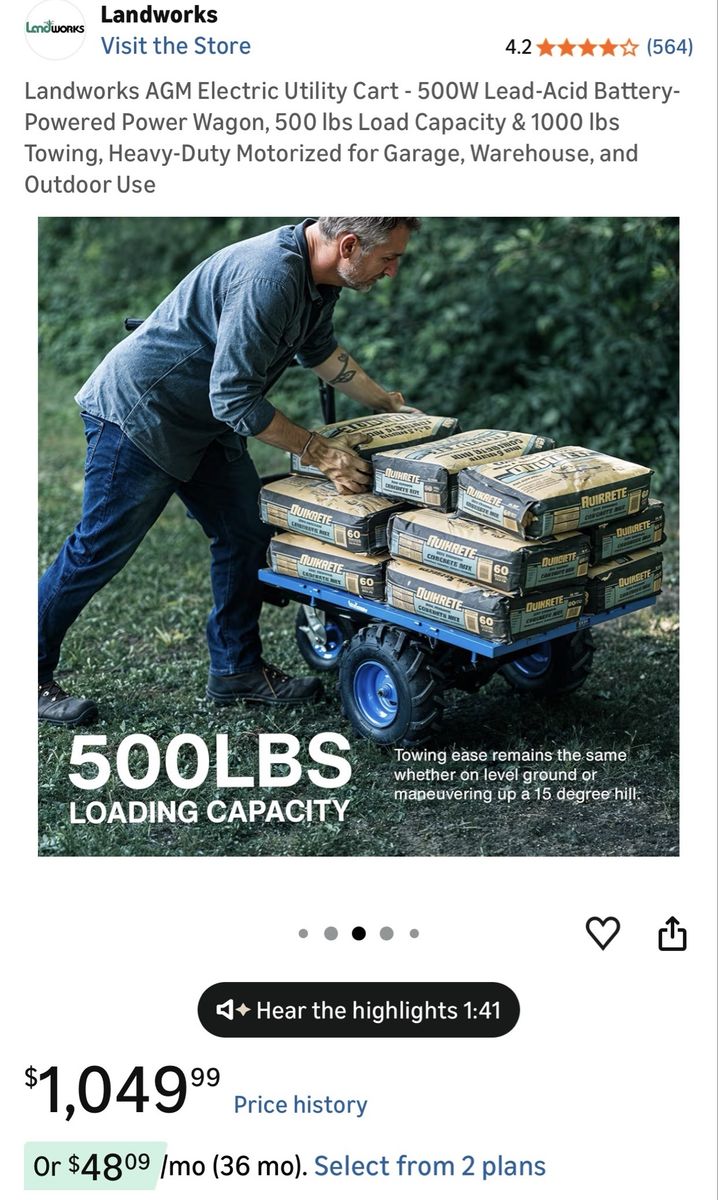Image resolution: width=718 pixels, height=1200 pixels.
Task: Visit the Landworks store
Action: click(175, 46)
